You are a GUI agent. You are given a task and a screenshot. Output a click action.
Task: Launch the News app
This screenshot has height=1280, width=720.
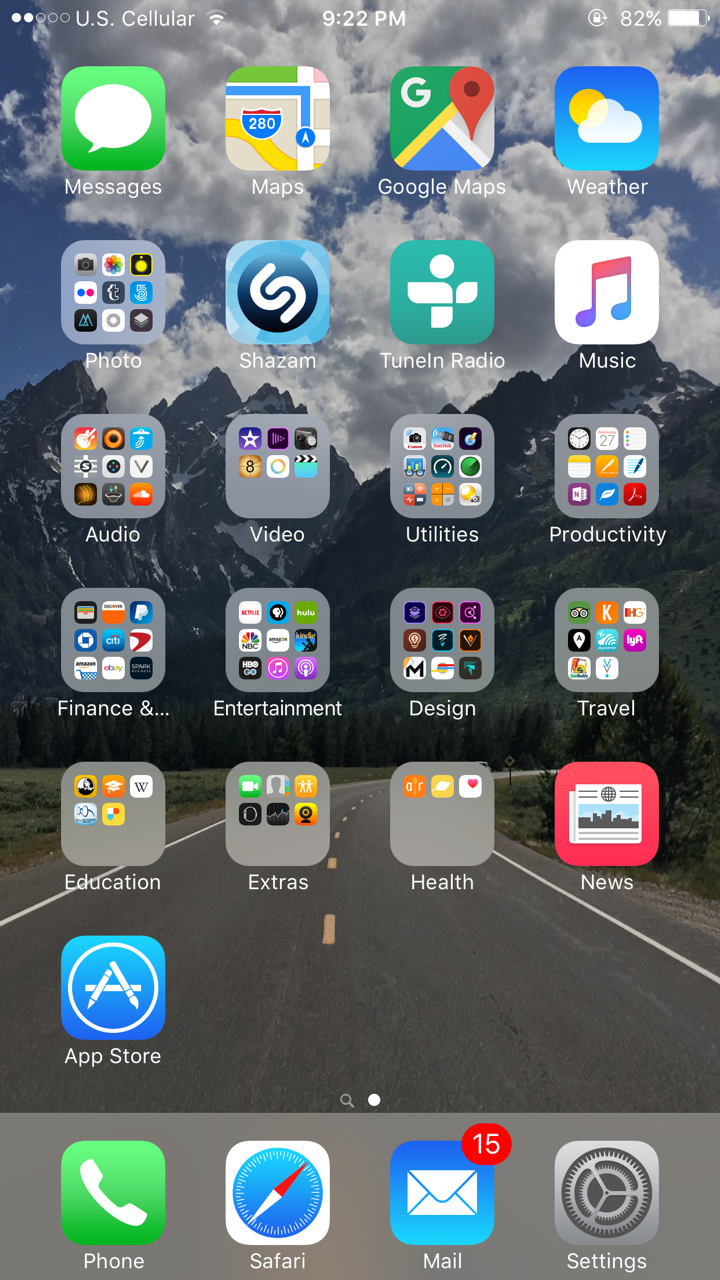click(x=606, y=814)
